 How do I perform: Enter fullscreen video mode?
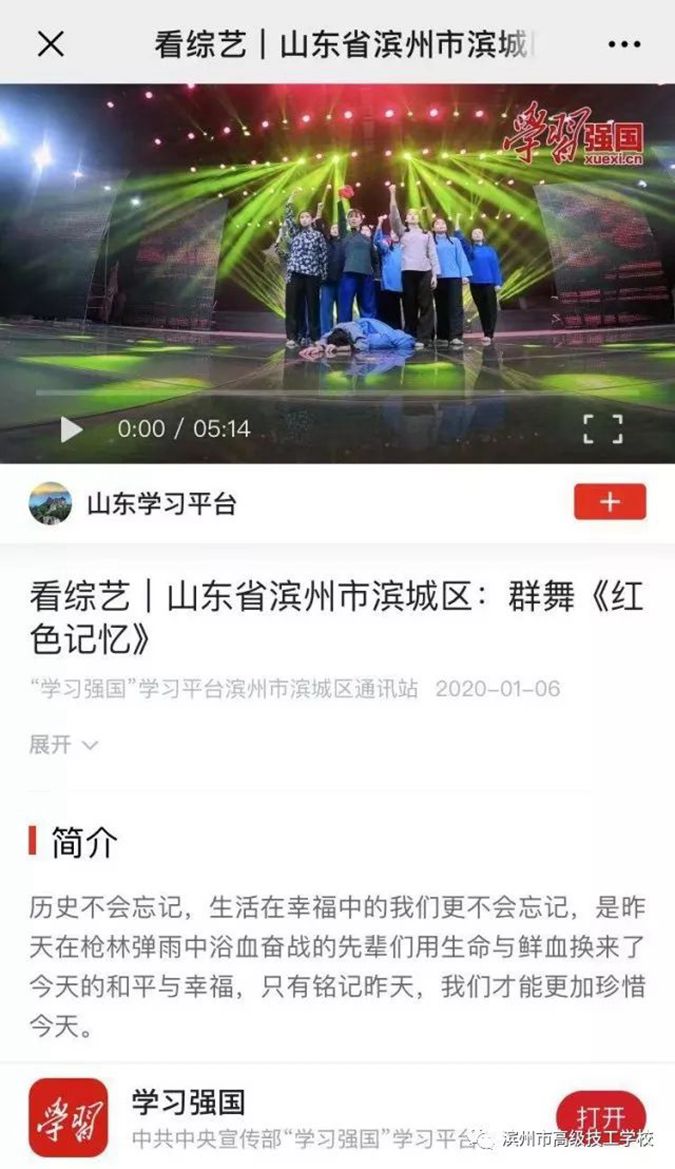pyautogui.click(x=603, y=429)
